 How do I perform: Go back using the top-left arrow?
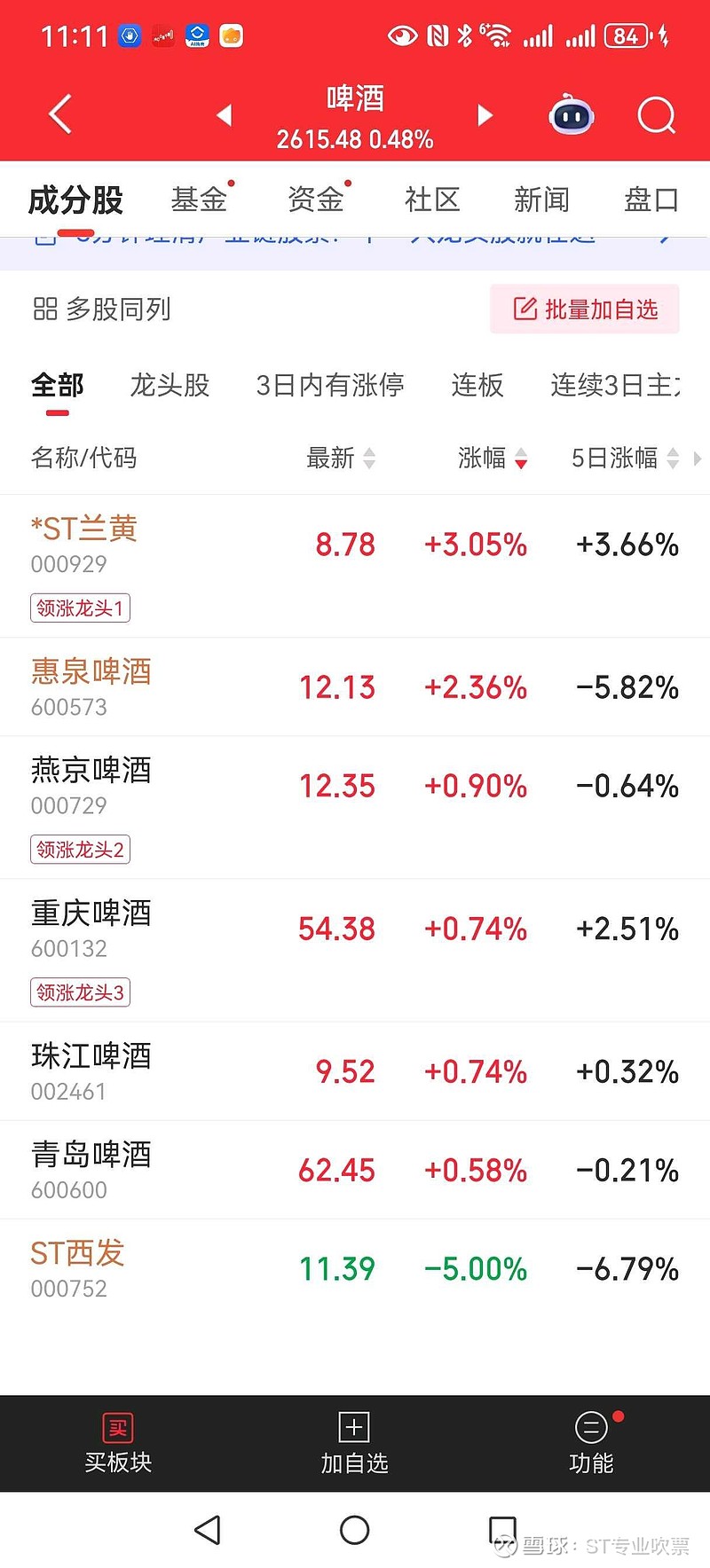point(60,115)
